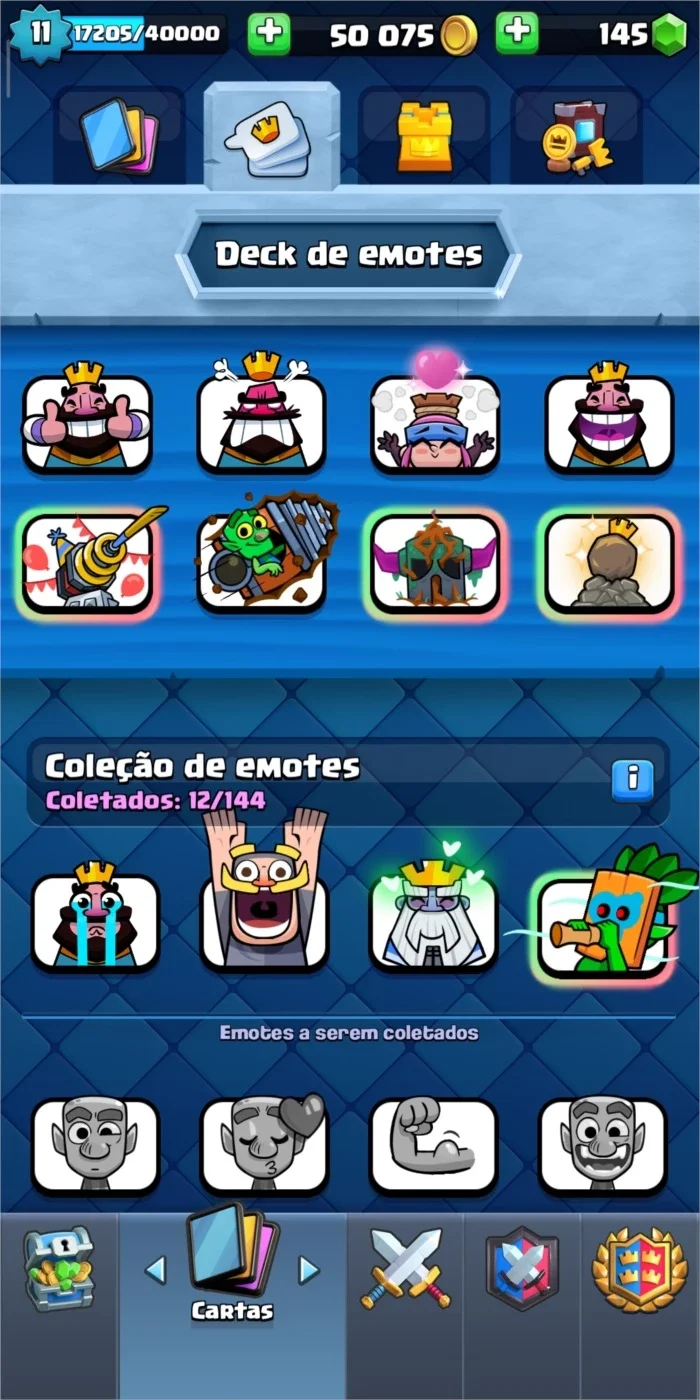View the uncollected flexing arm emote

point(434,1146)
